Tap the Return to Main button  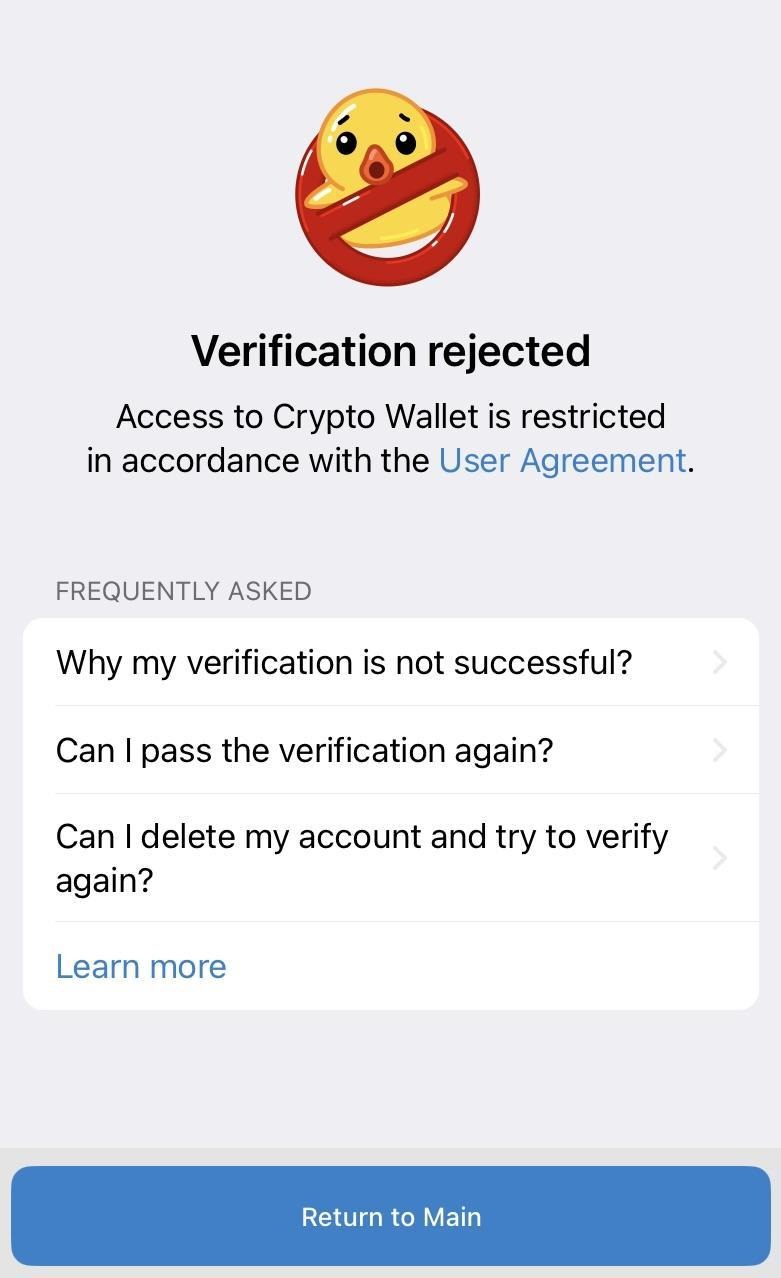point(390,1216)
